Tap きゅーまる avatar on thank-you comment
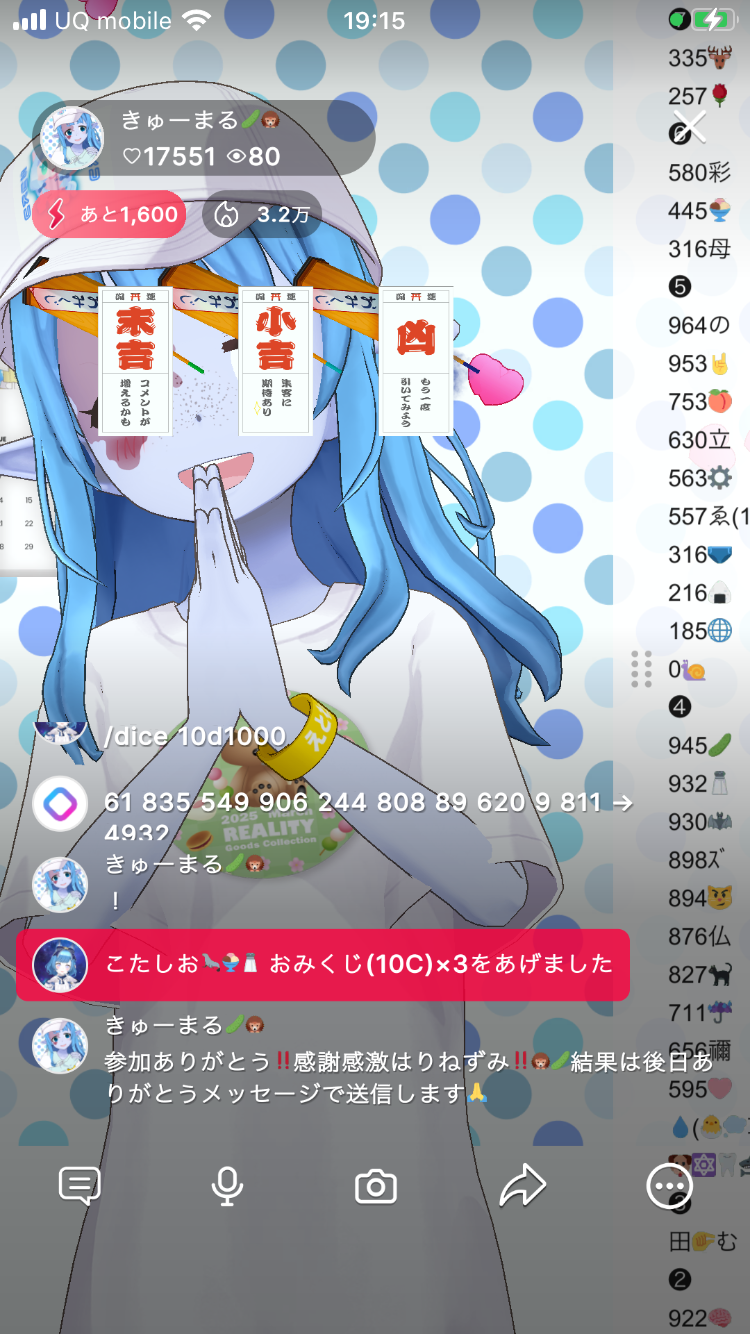750x1334 pixels. tap(60, 1046)
